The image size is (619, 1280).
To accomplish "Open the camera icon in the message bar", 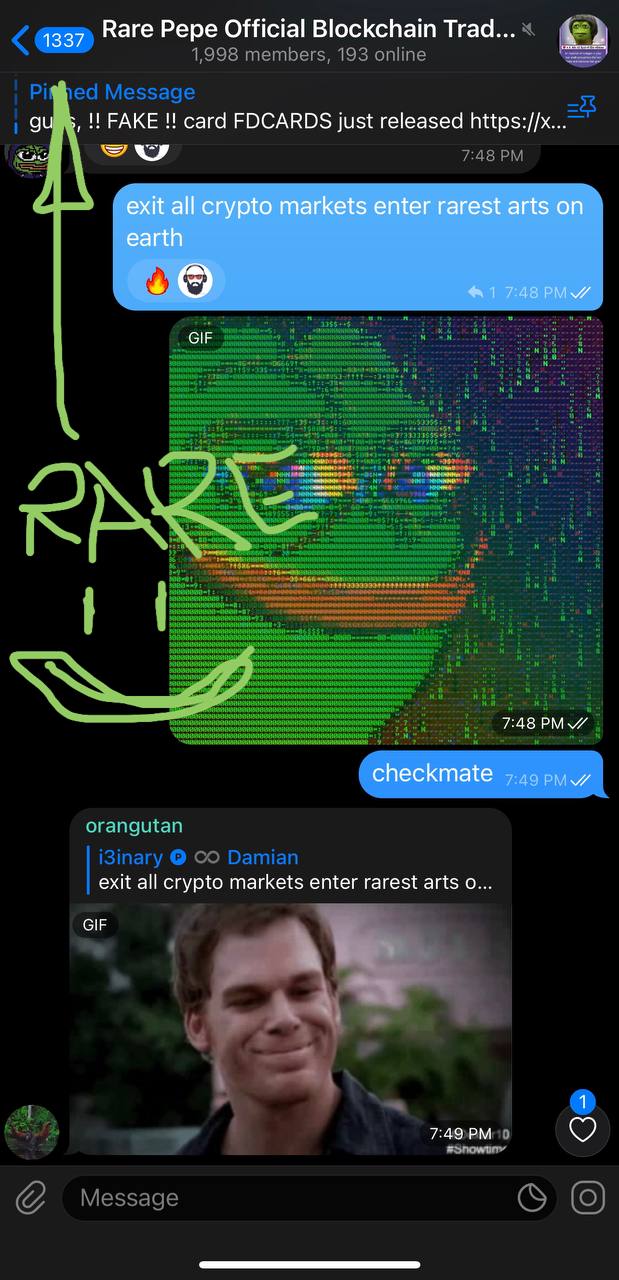I will tap(588, 1197).
